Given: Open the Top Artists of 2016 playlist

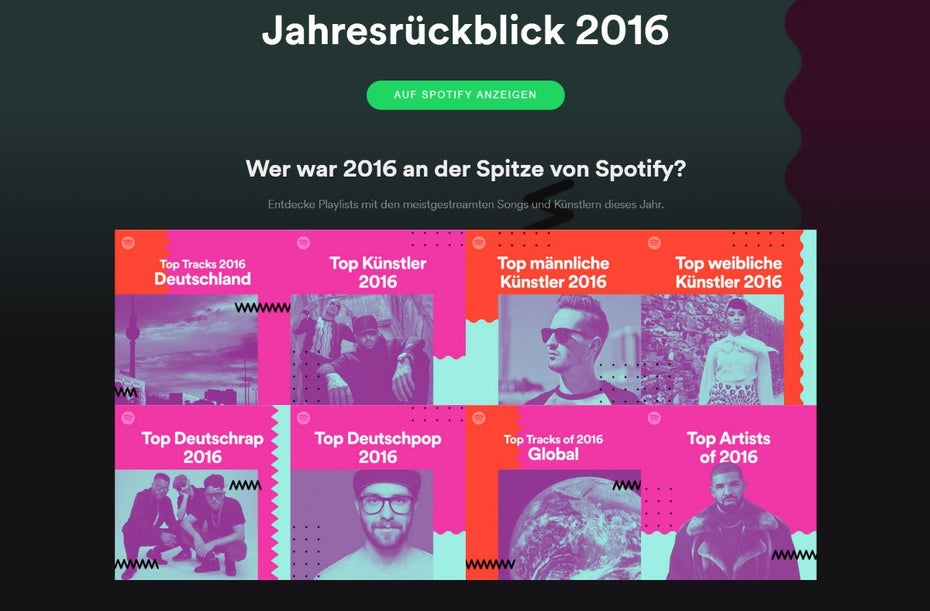Looking at the screenshot, I should [x=728, y=492].
